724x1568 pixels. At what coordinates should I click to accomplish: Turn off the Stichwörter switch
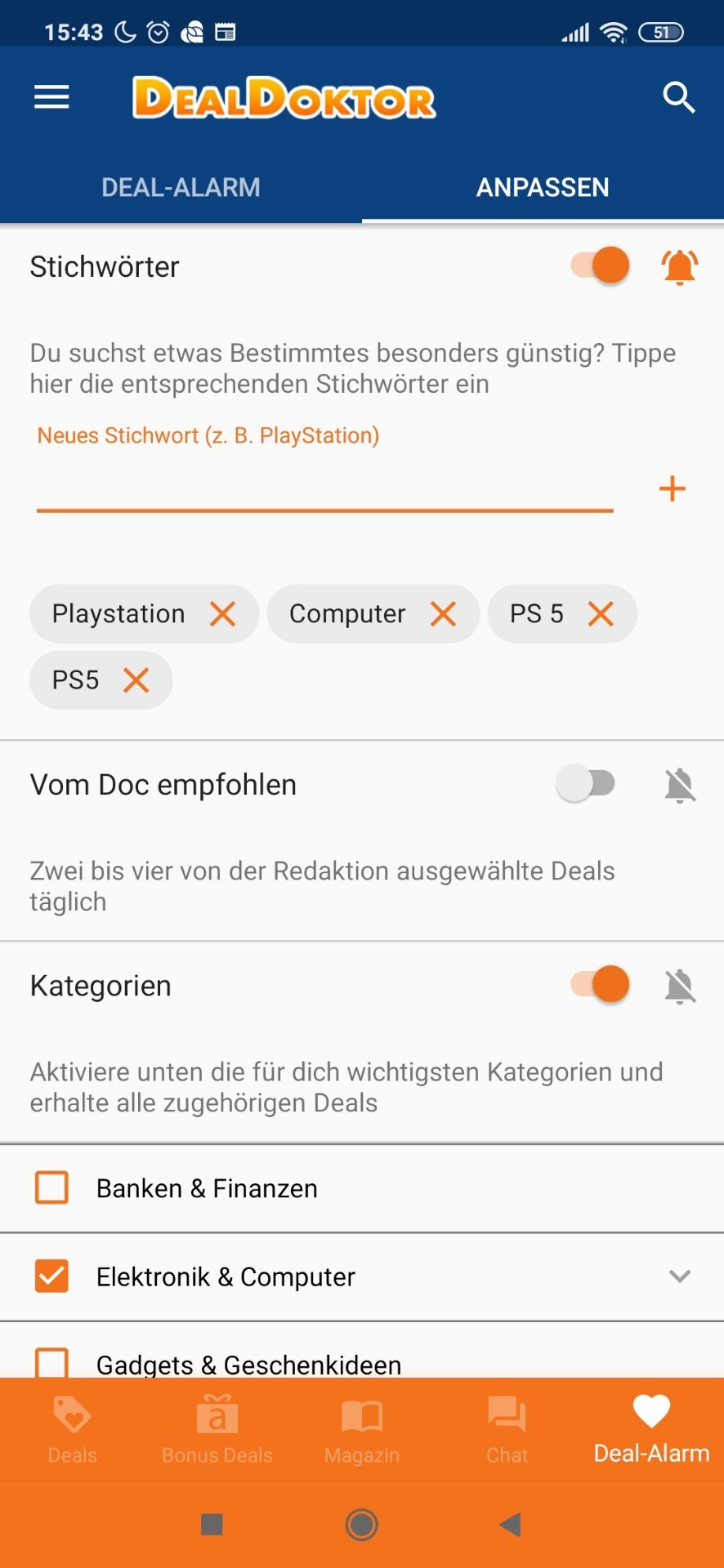tap(601, 265)
